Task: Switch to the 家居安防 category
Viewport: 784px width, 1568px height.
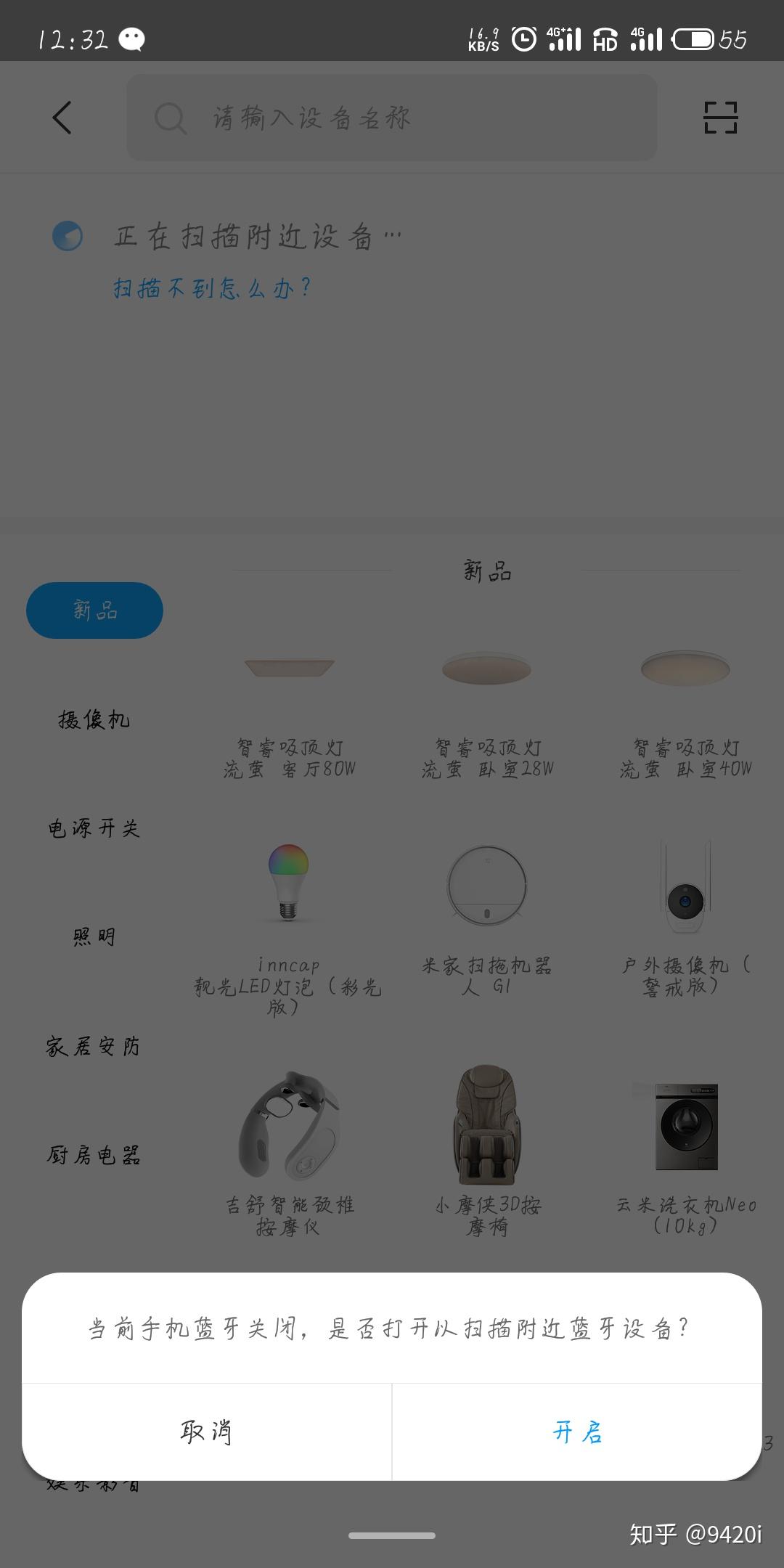Action: click(x=94, y=1046)
